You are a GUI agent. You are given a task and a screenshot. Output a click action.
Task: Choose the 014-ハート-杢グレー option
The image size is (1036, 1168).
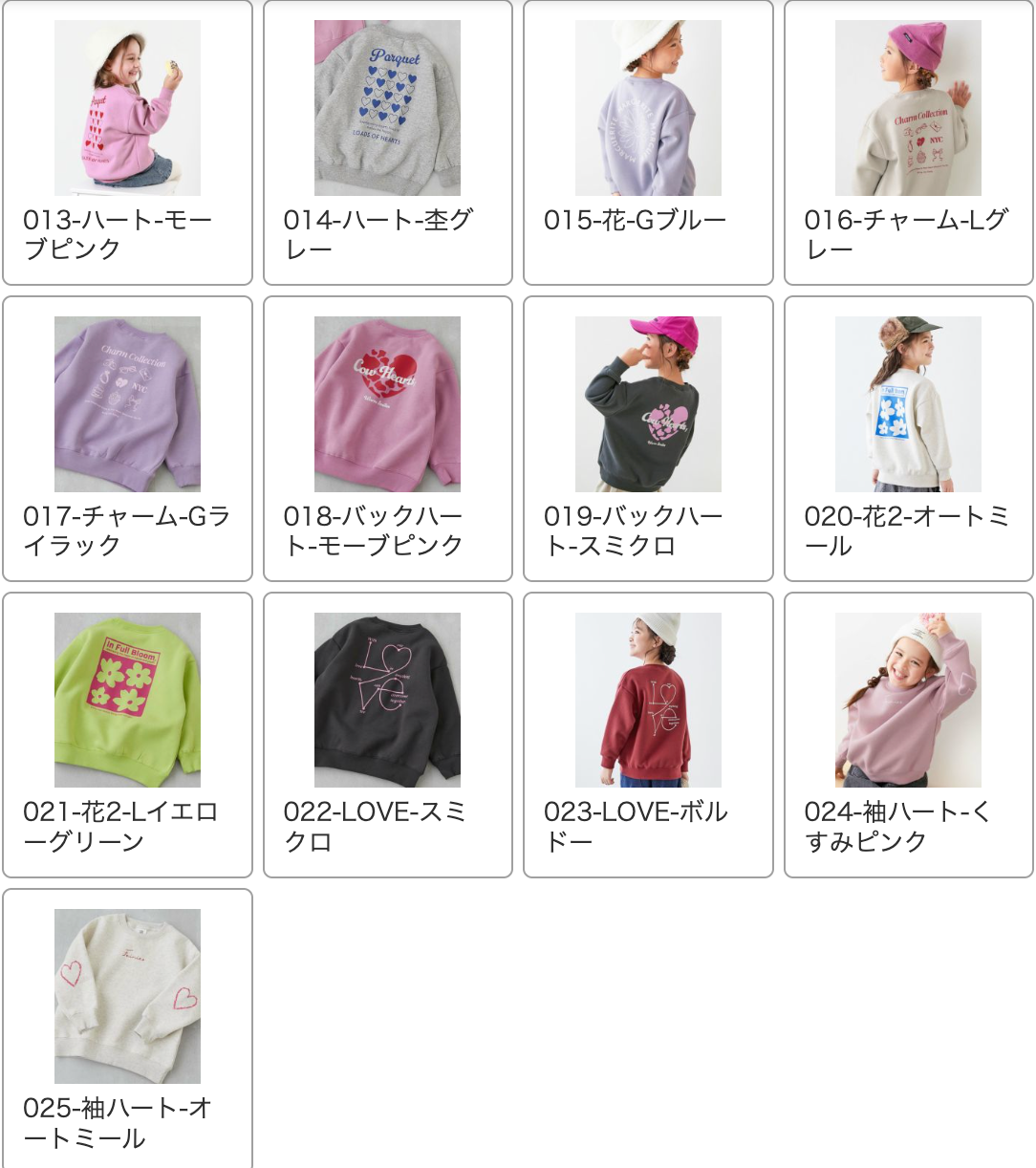(387, 142)
